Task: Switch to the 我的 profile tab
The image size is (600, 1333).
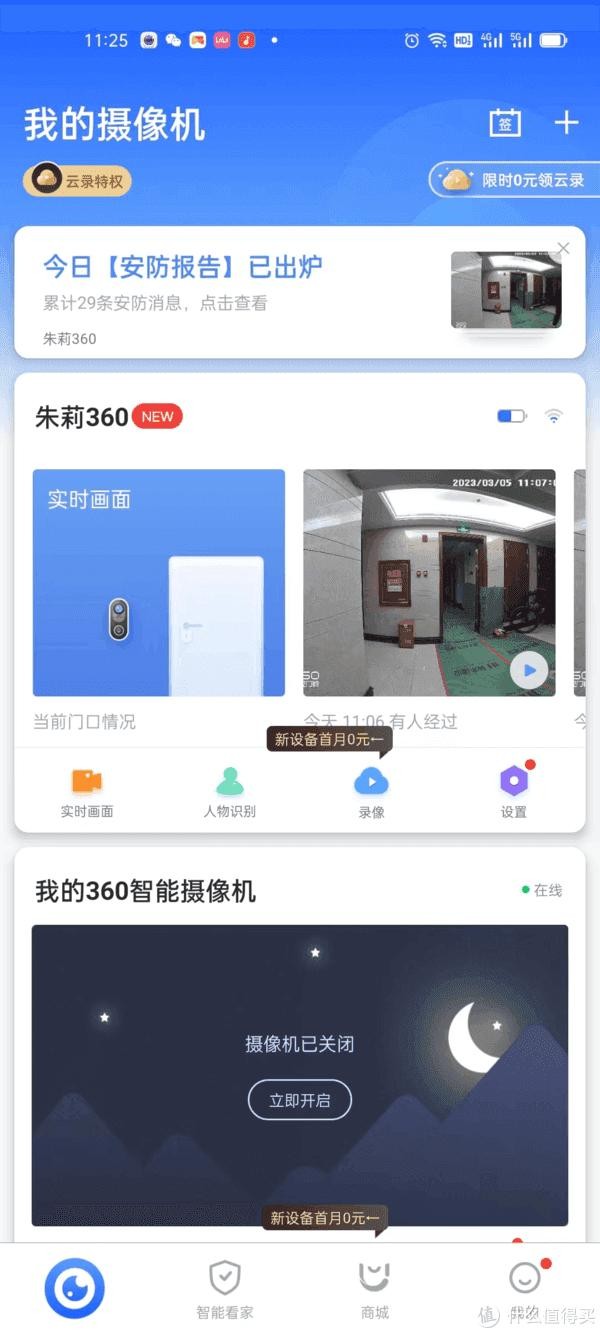Action: (x=524, y=1289)
